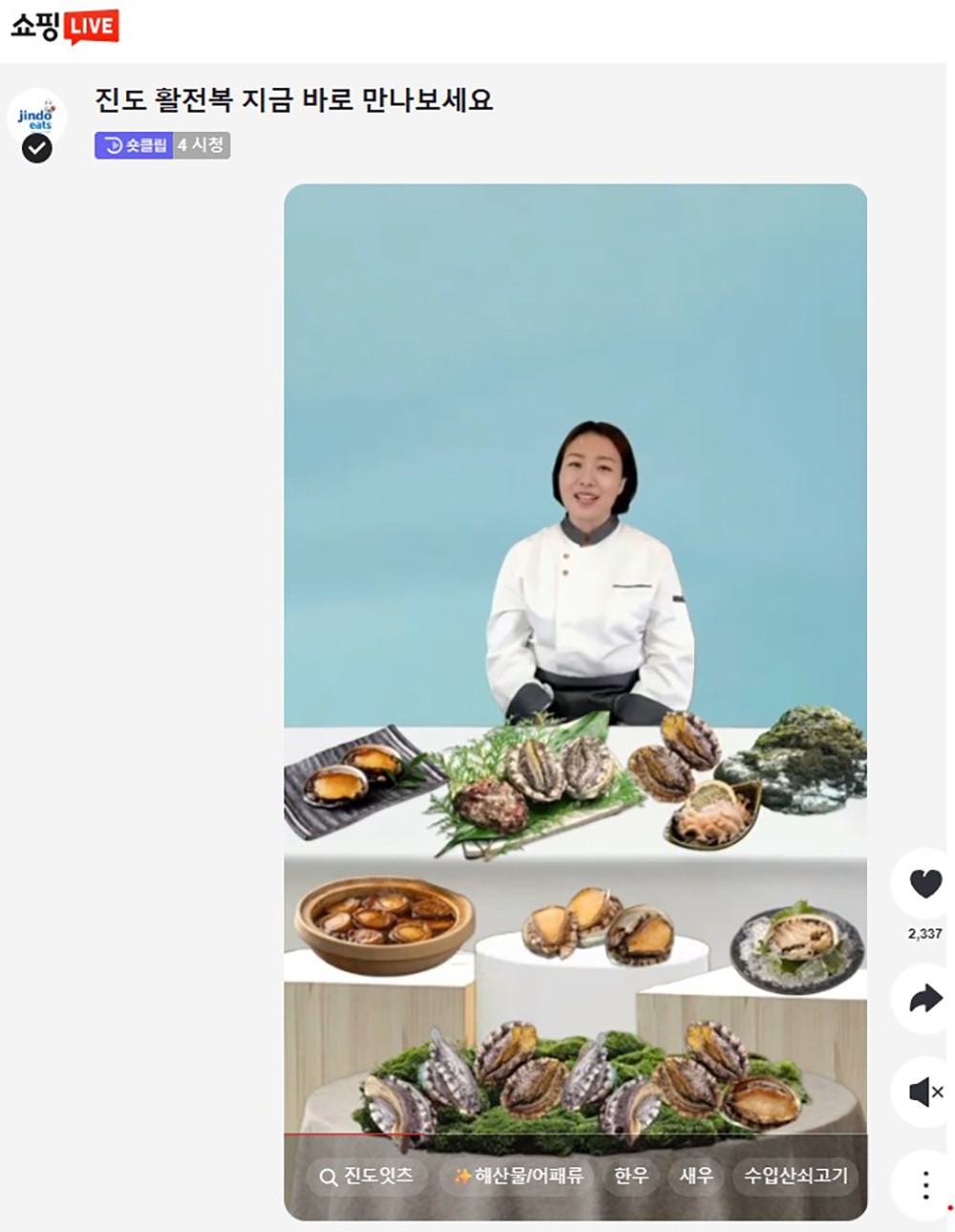
Task: Search 진도잇츠 chip
Action: (367, 1176)
